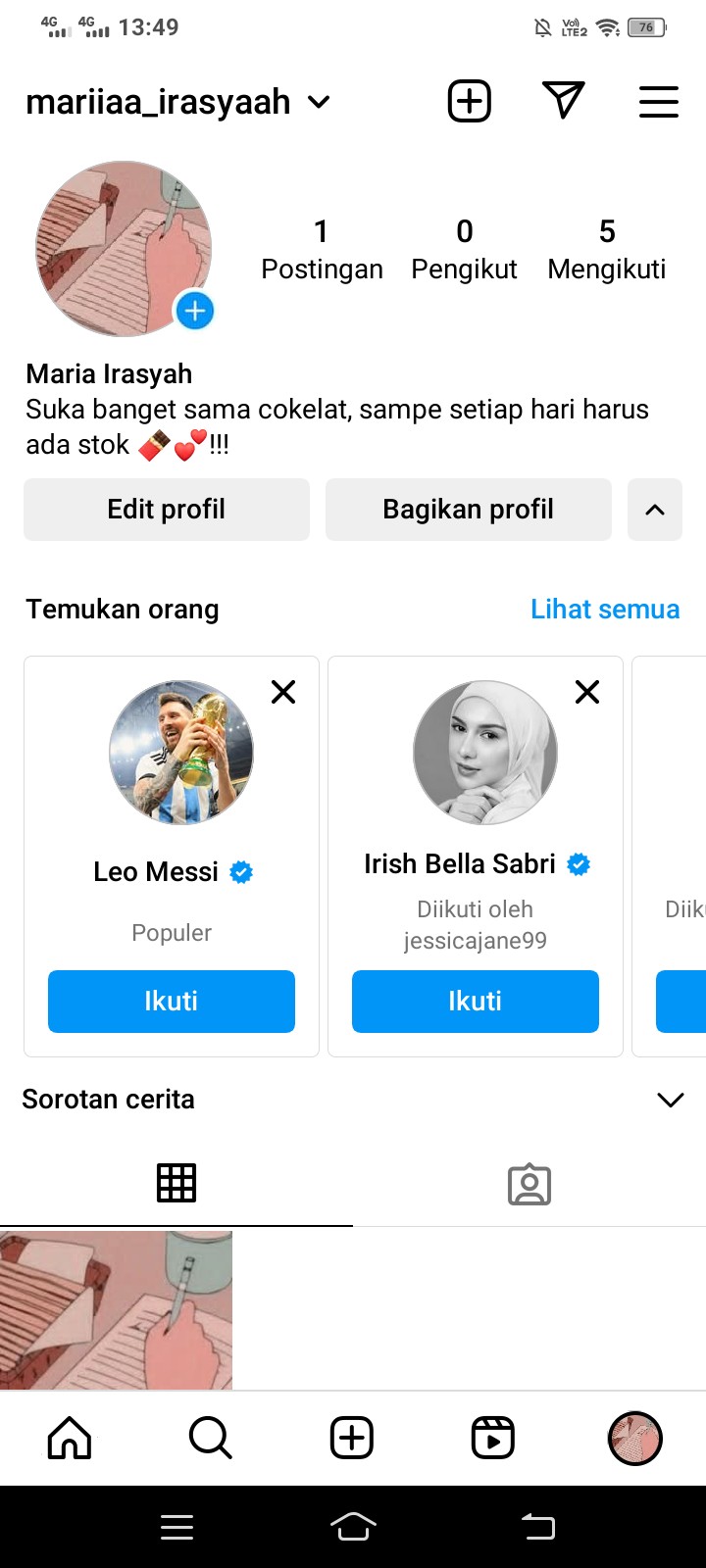The width and height of the screenshot is (706, 1568).
Task: Follow Leo Messi with Ikuti button
Action: coord(172,1002)
